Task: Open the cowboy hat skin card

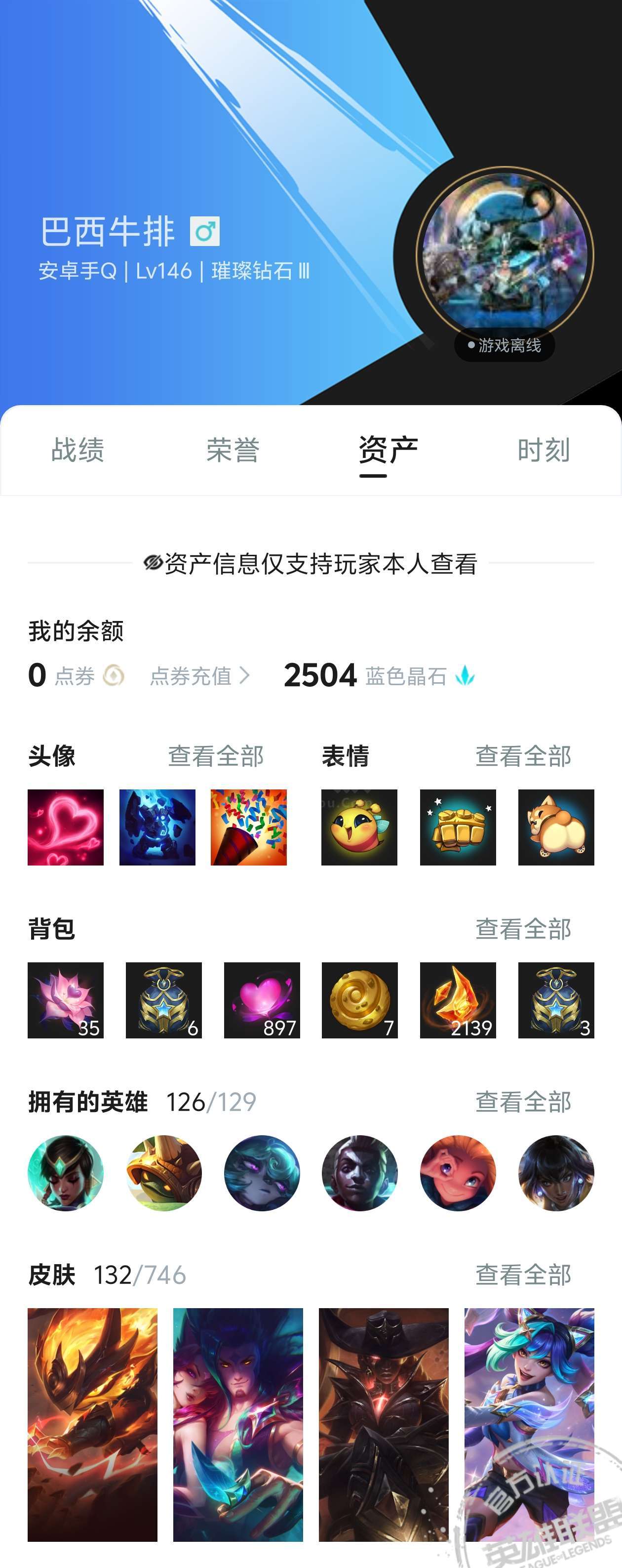Action: tap(384, 1424)
